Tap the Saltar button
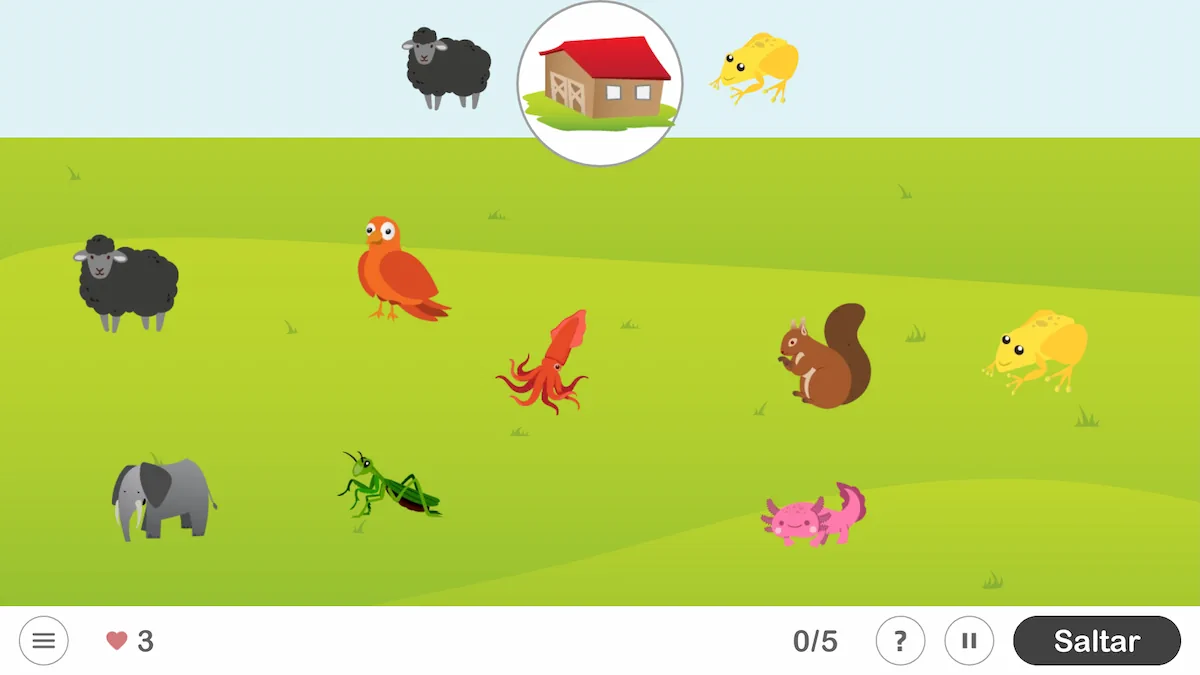The image size is (1200, 675). (x=1096, y=641)
